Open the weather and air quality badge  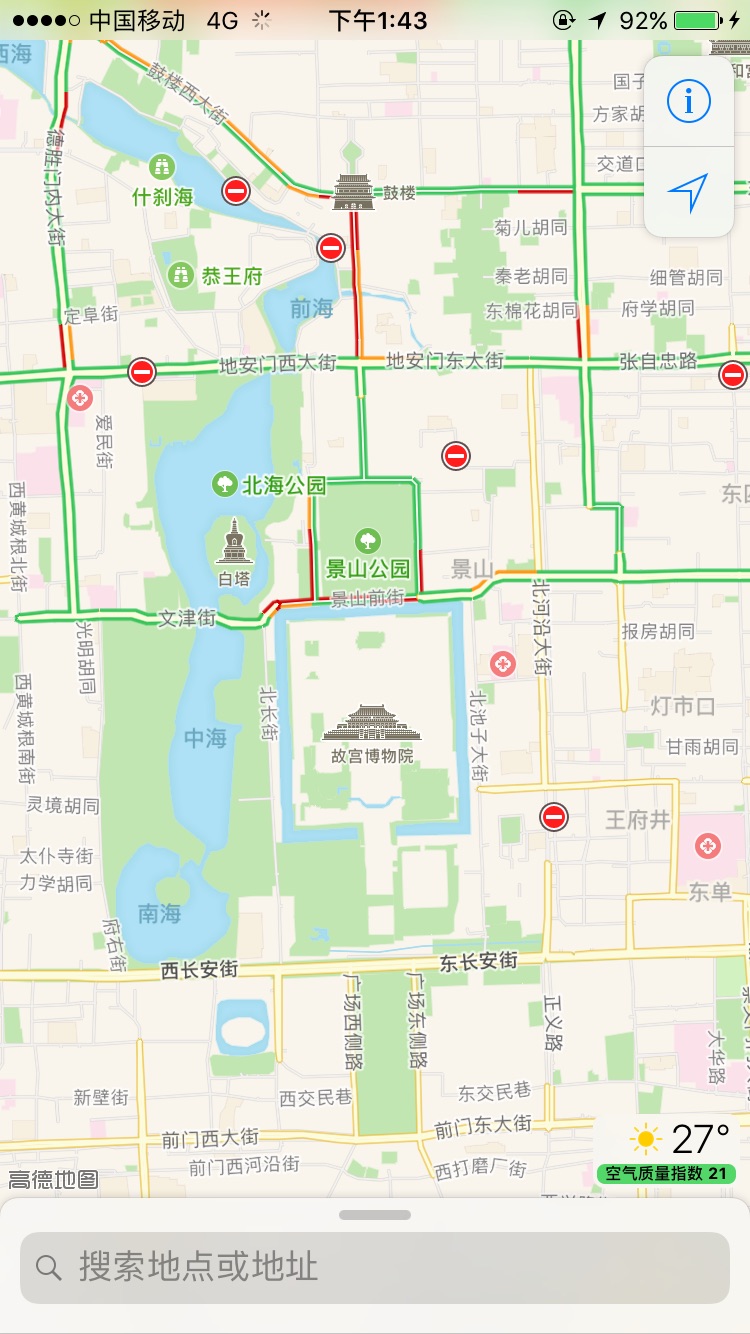point(666,1151)
